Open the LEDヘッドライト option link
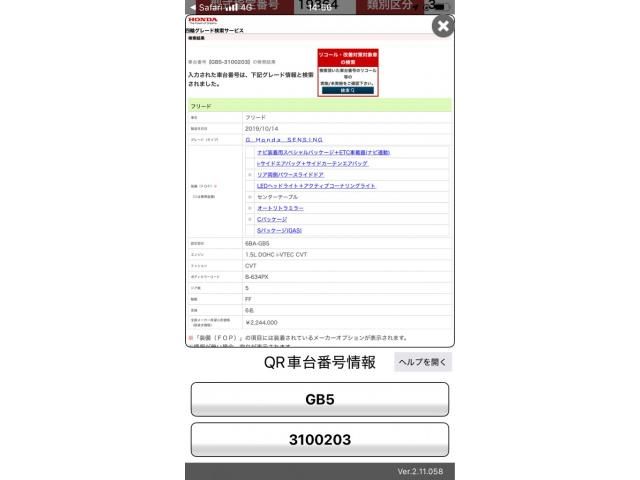The height and width of the screenshot is (480, 640). click(x=316, y=185)
